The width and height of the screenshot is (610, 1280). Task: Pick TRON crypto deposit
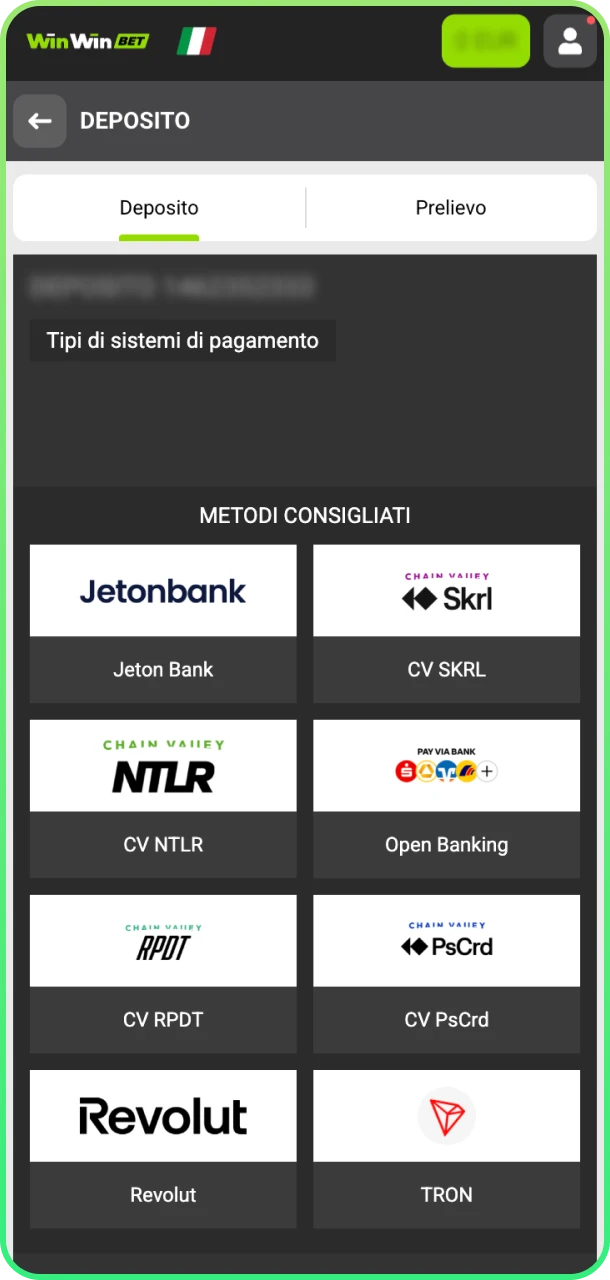click(x=446, y=1148)
